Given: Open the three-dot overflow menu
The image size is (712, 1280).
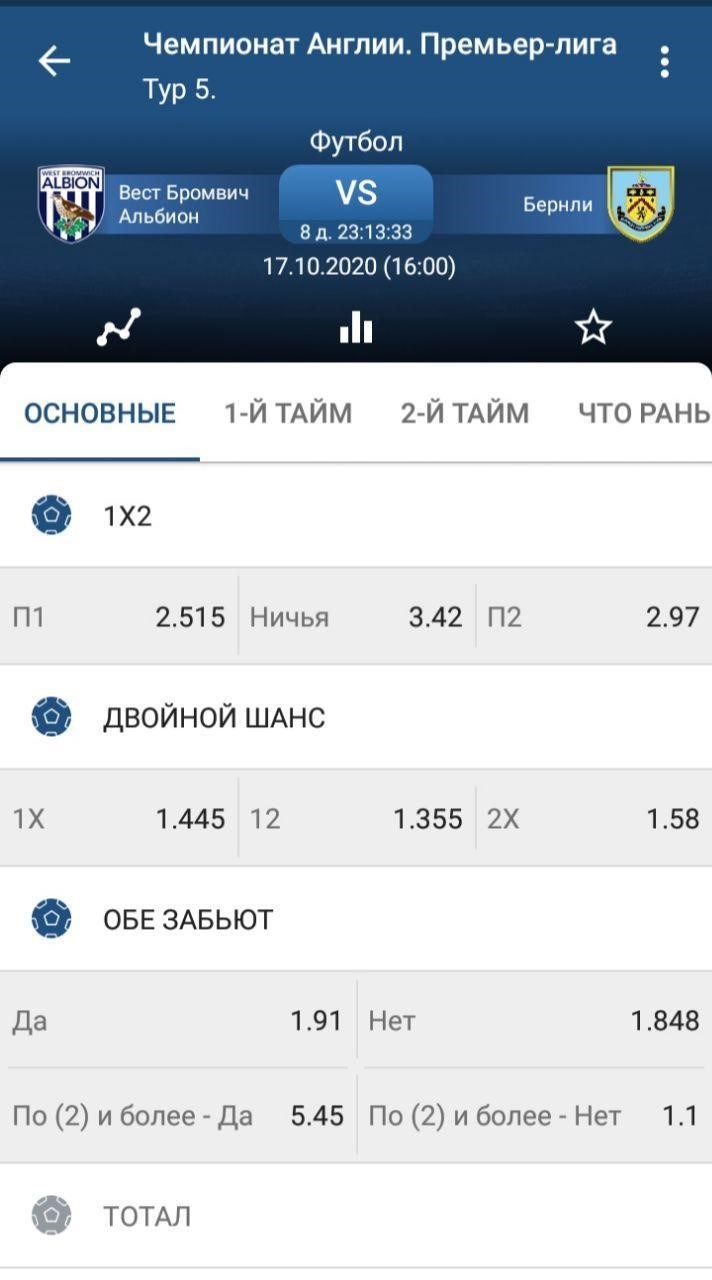Looking at the screenshot, I should point(664,62).
